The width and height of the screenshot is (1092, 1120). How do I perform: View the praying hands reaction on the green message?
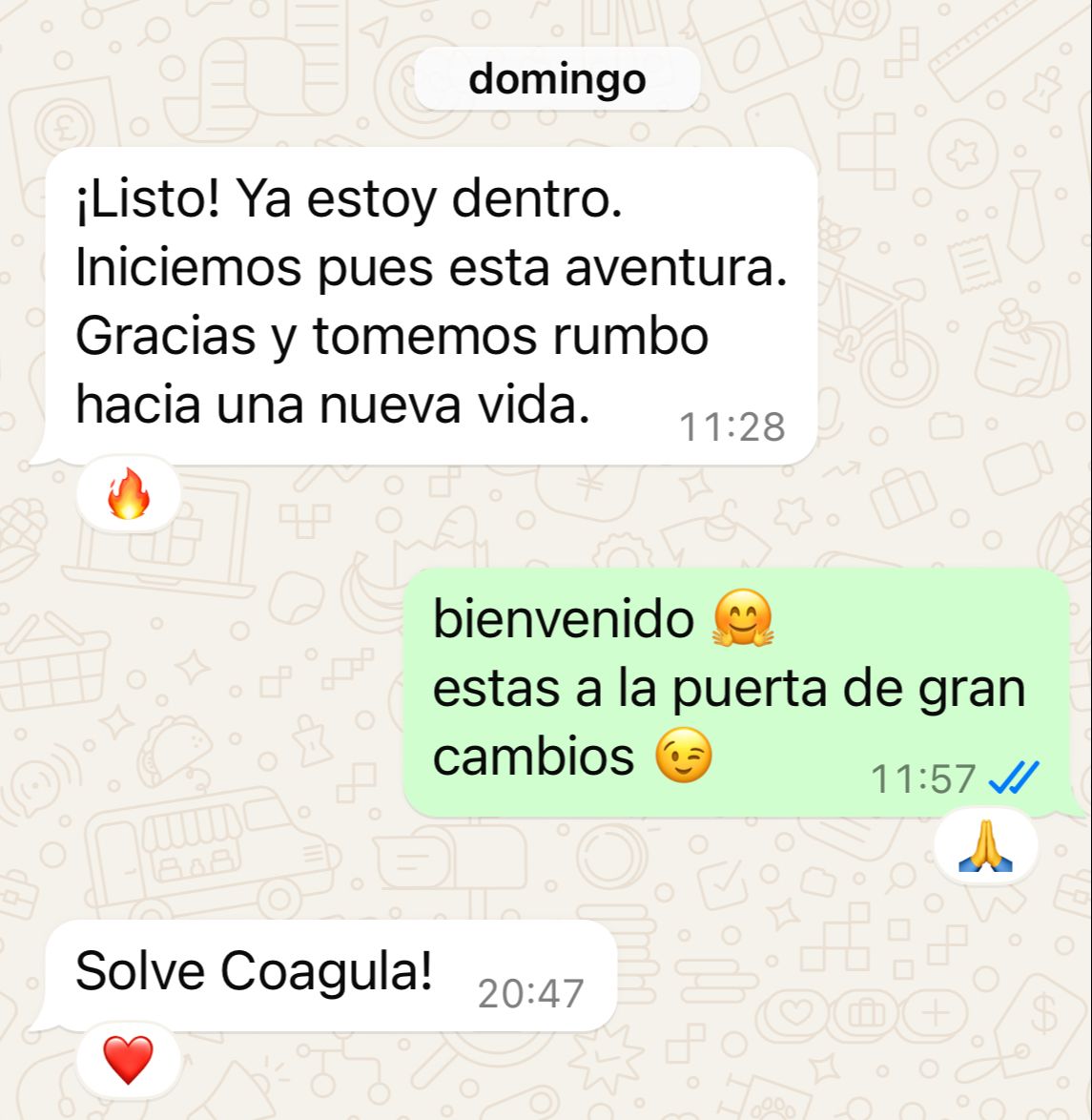point(985,847)
